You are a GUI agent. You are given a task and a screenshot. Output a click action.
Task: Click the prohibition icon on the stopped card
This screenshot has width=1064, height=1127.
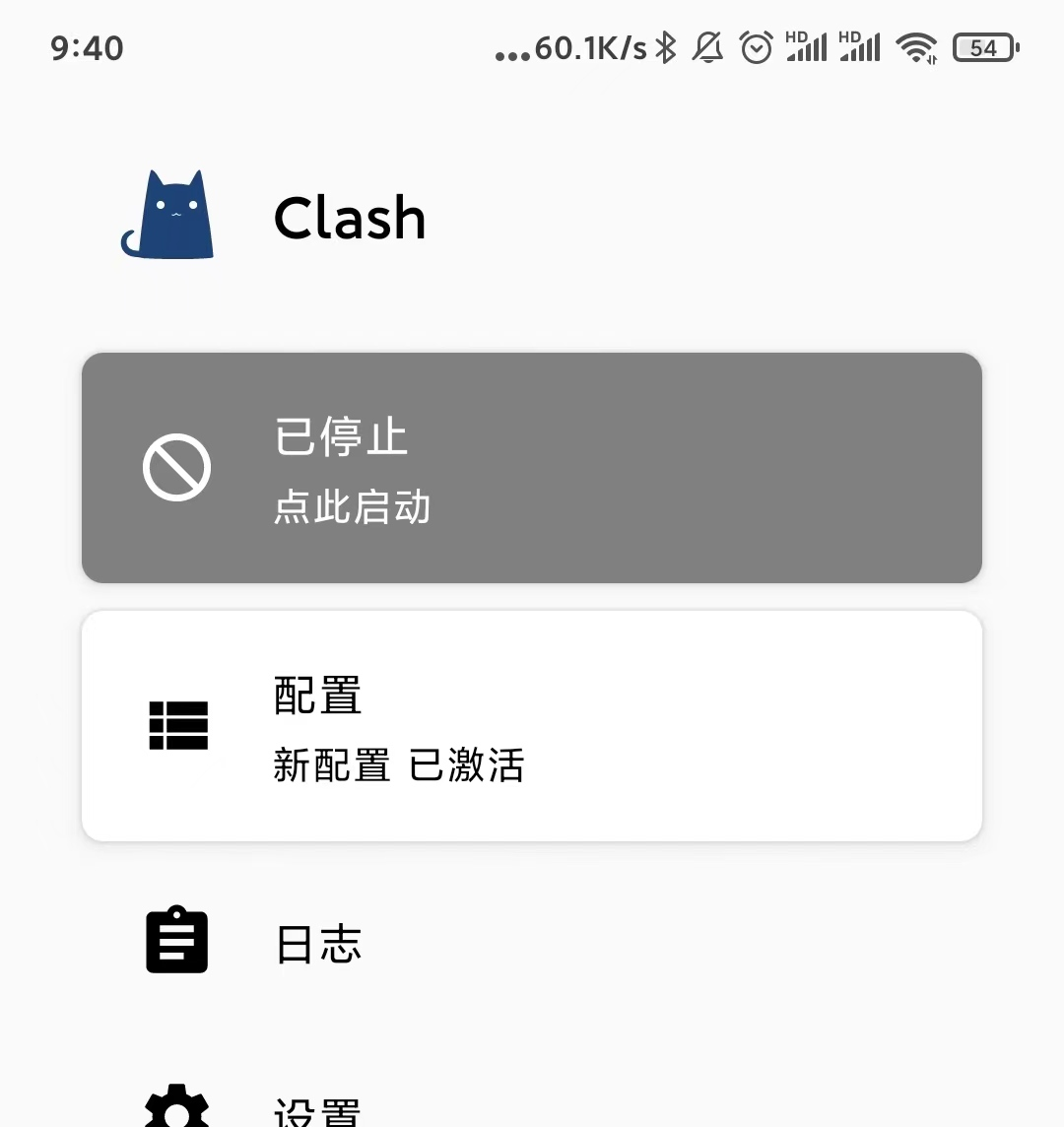177,467
